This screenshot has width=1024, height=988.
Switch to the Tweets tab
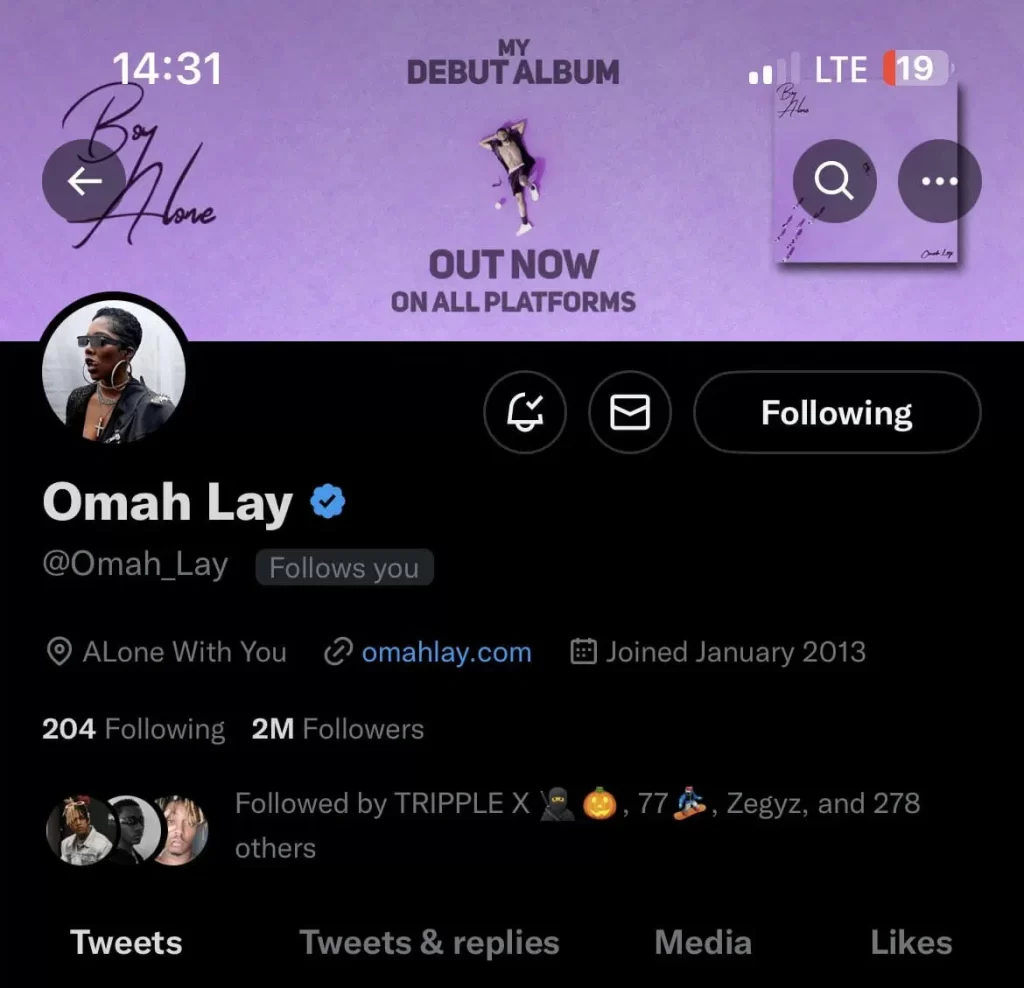pos(126,942)
